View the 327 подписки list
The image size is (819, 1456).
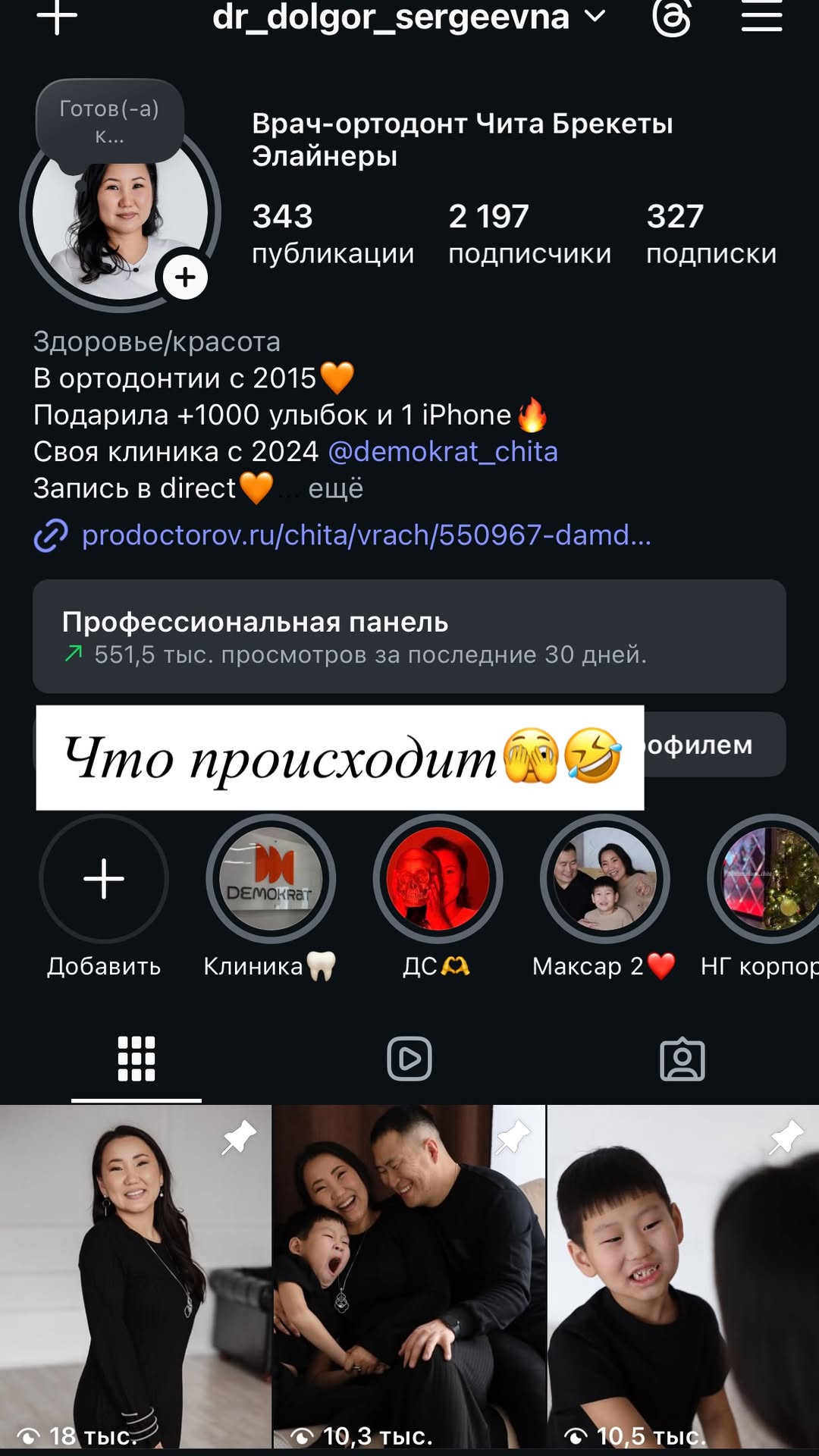(711, 234)
